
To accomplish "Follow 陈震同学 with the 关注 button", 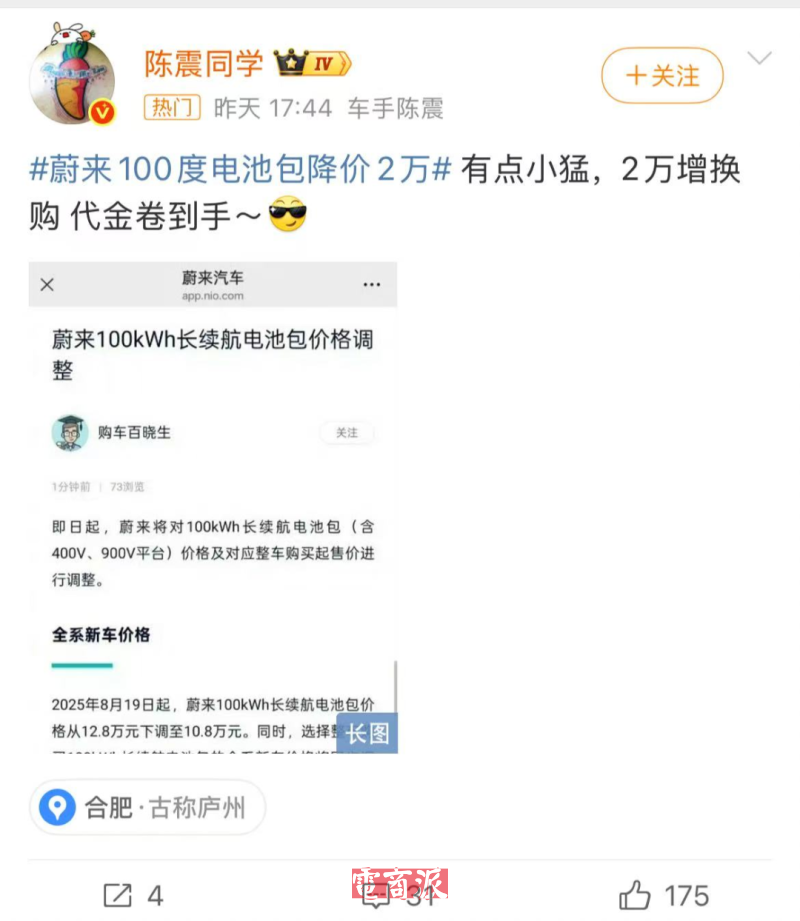I will coord(662,76).
